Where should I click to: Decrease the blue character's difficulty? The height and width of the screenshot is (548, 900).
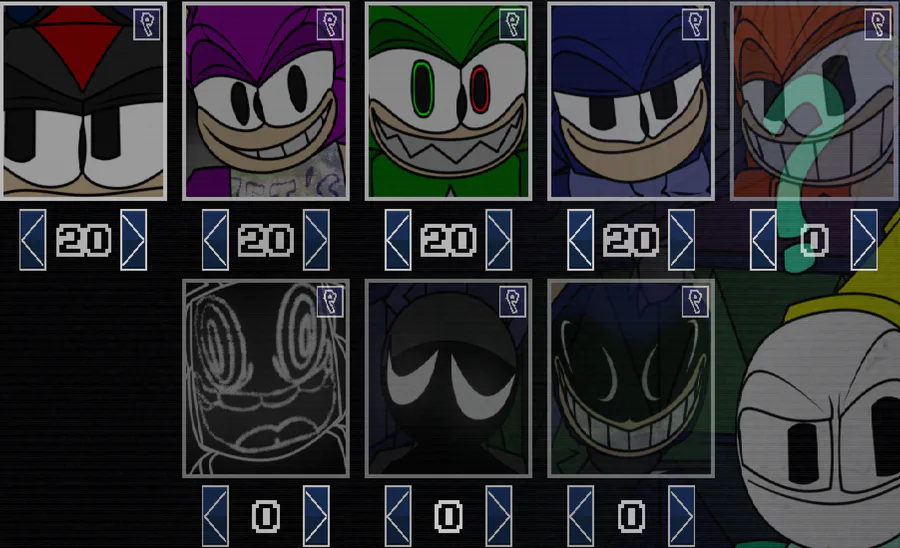[x=581, y=240]
